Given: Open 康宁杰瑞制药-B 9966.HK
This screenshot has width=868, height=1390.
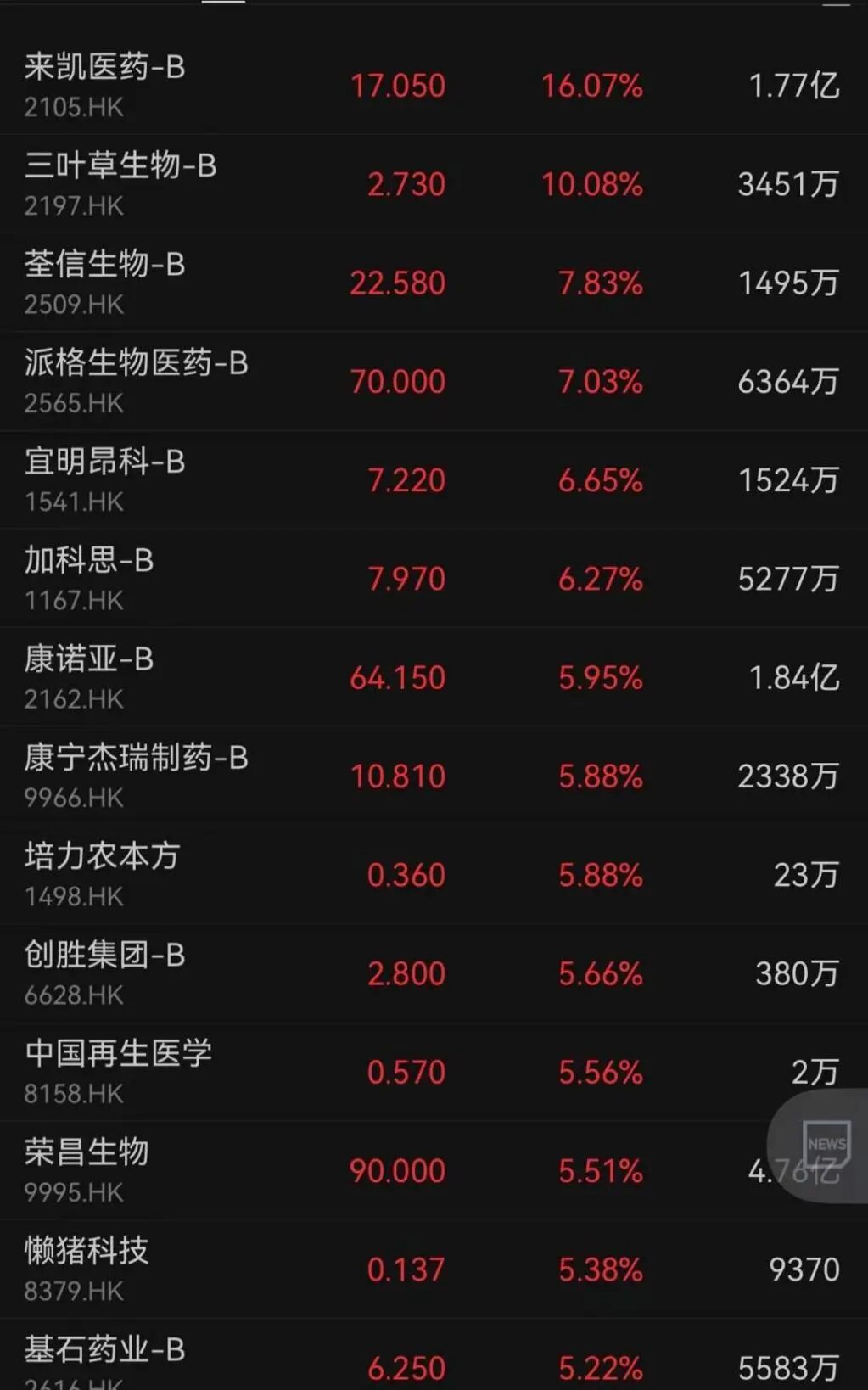Looking at the screenshot, I should [136, 775].
